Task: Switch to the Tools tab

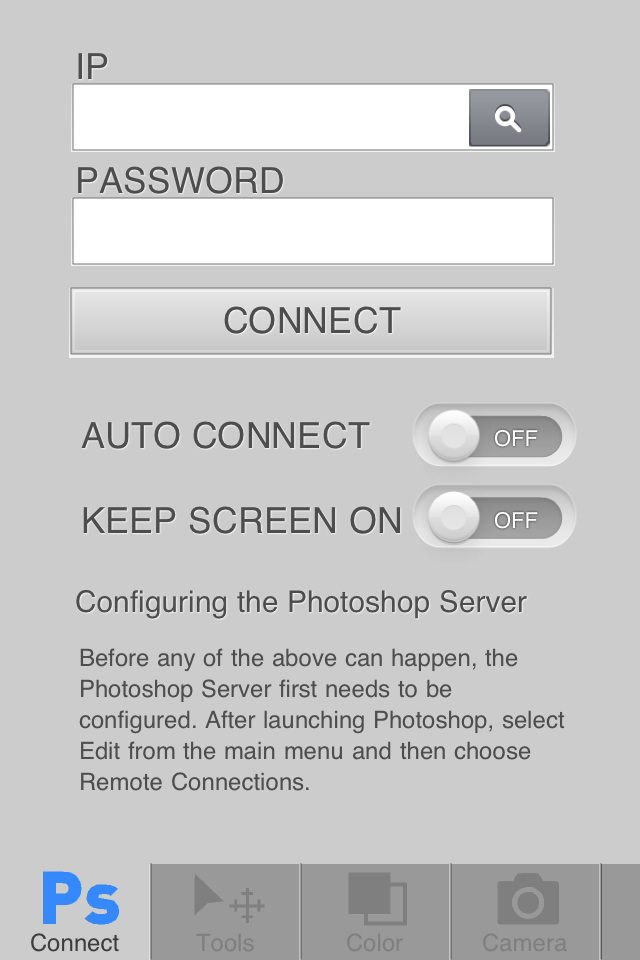Action: coord(226,912)
